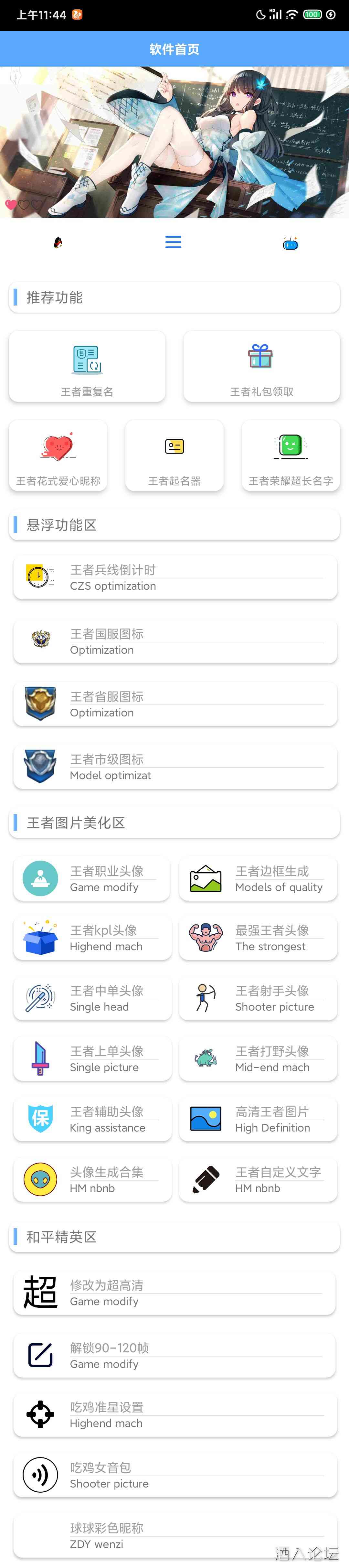Open 吃鸡准星设置 row
This screenshot has height=1568, width=349.
pyautogui.click(x=175, y=1415)
